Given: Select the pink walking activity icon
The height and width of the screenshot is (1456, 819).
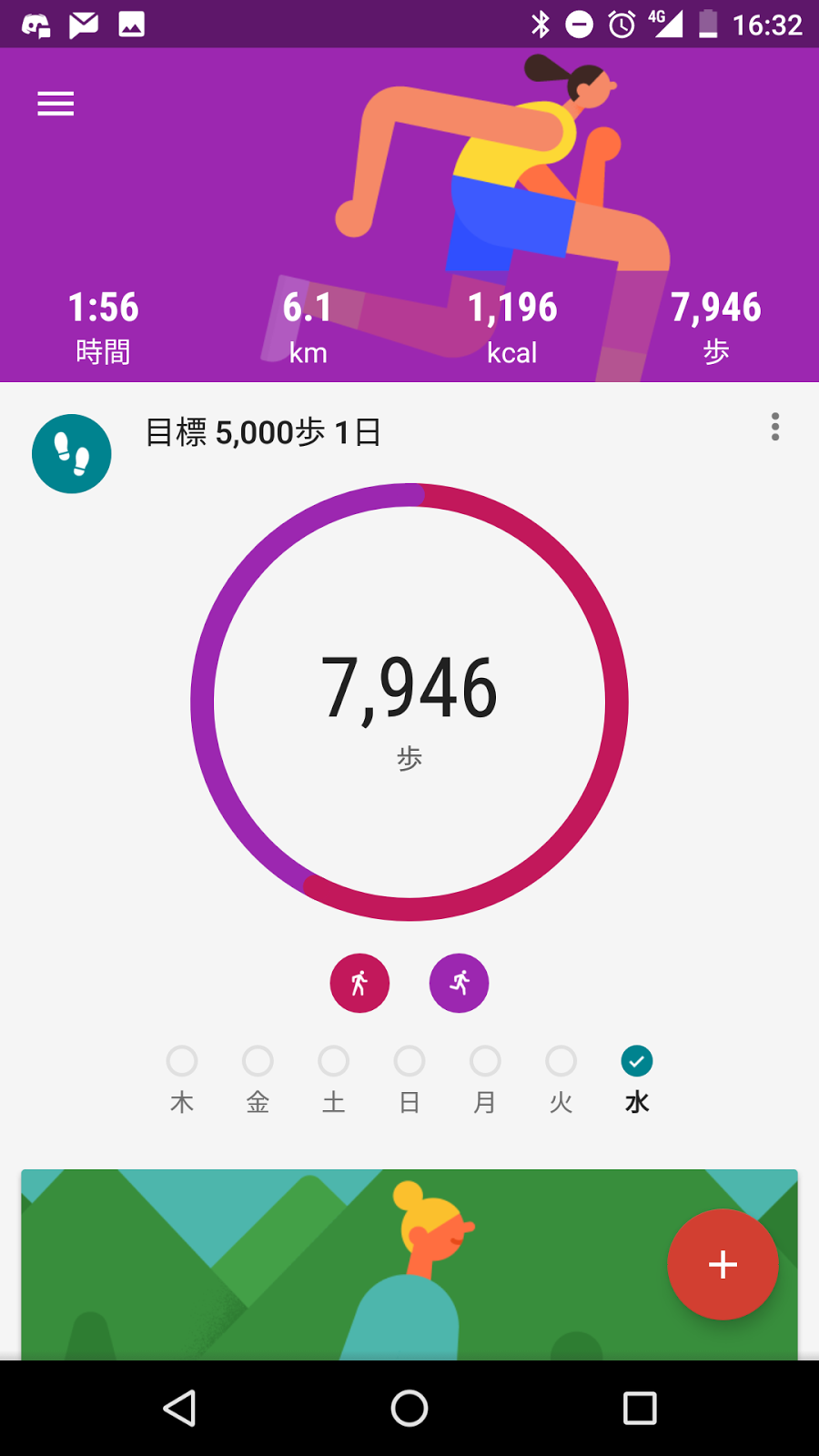Looking at the screenshot, I should pos(359,983).
